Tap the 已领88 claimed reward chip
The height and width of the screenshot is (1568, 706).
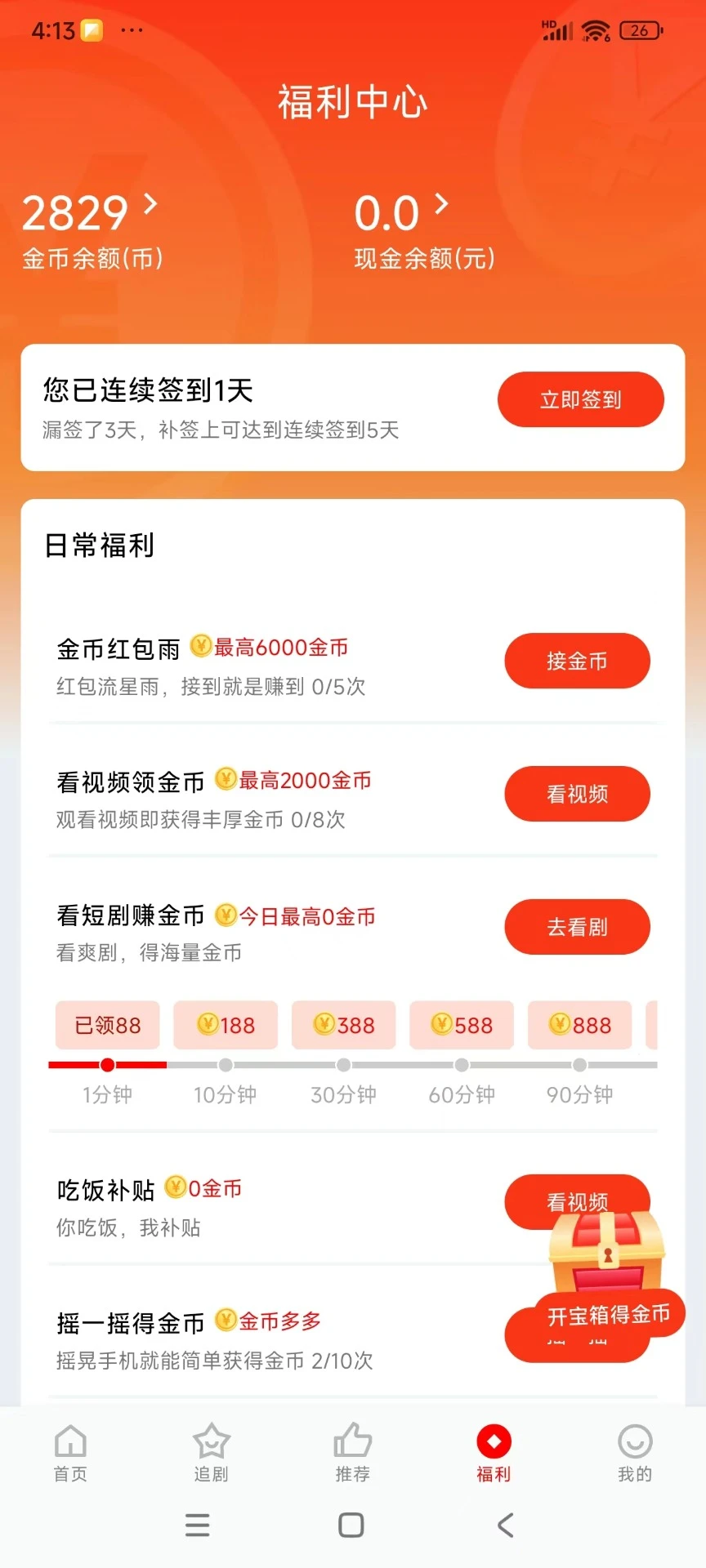point(107,1026)
